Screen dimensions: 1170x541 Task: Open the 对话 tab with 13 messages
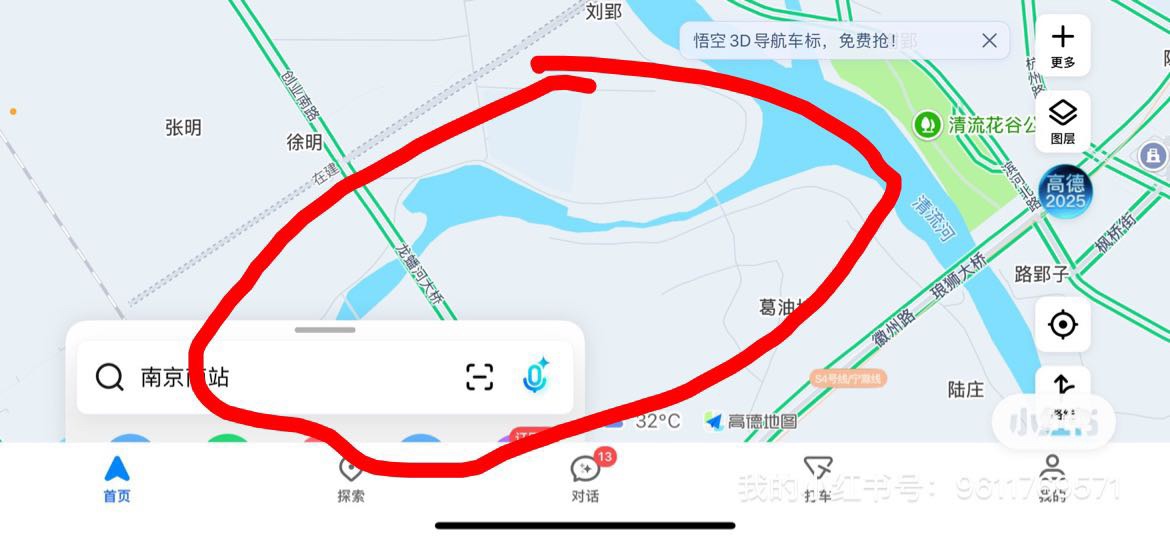[585, 478]
